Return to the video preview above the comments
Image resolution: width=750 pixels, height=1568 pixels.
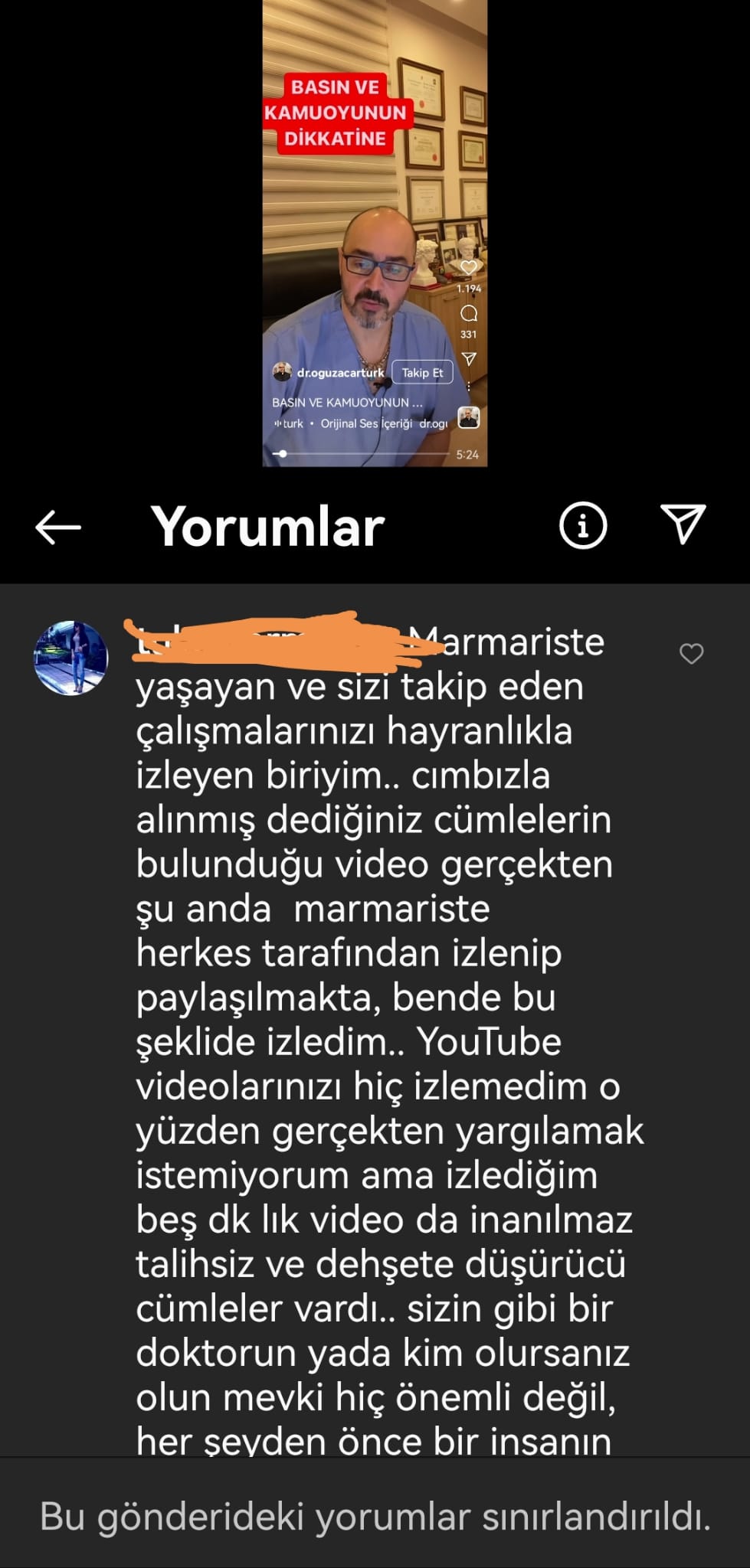(375, 234)
